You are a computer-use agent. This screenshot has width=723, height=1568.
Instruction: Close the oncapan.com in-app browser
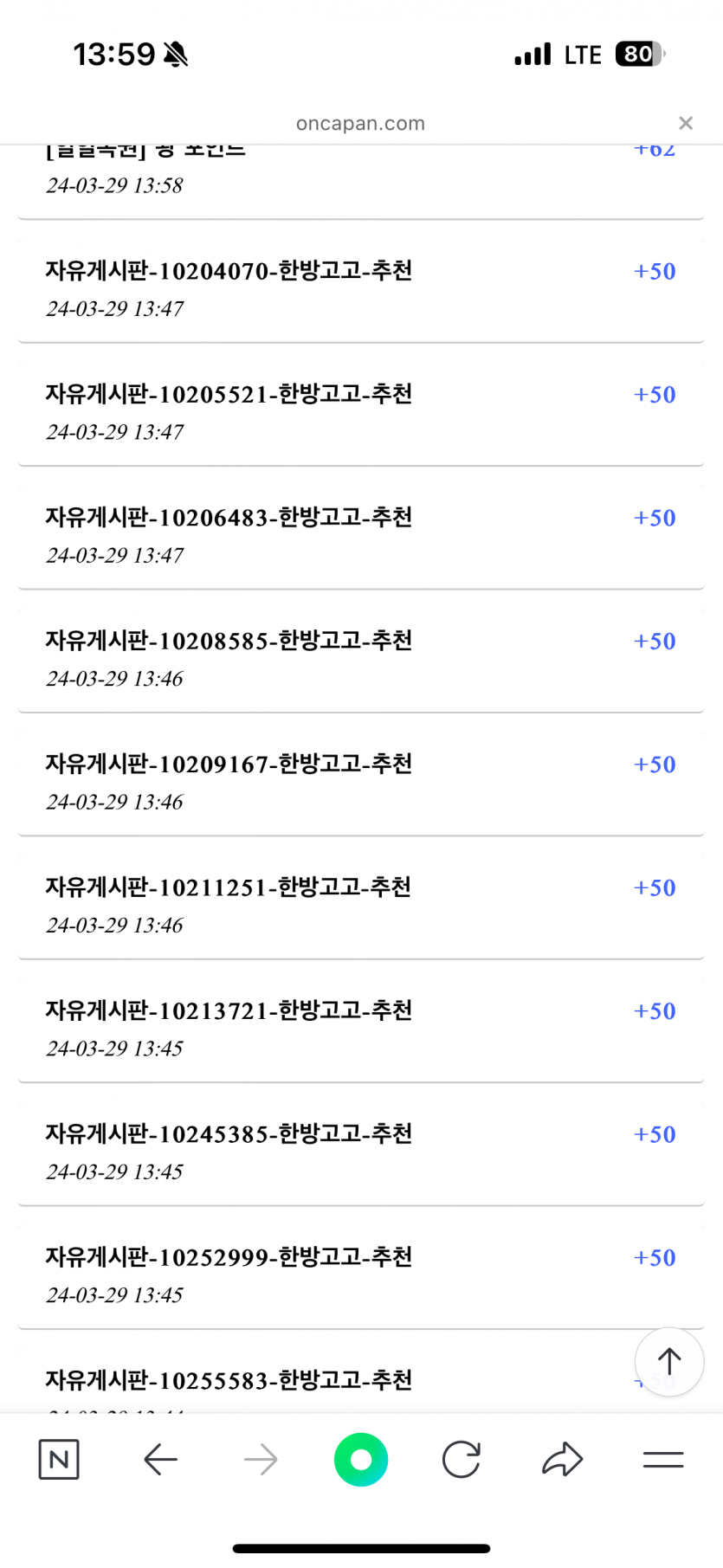[686, 123]
